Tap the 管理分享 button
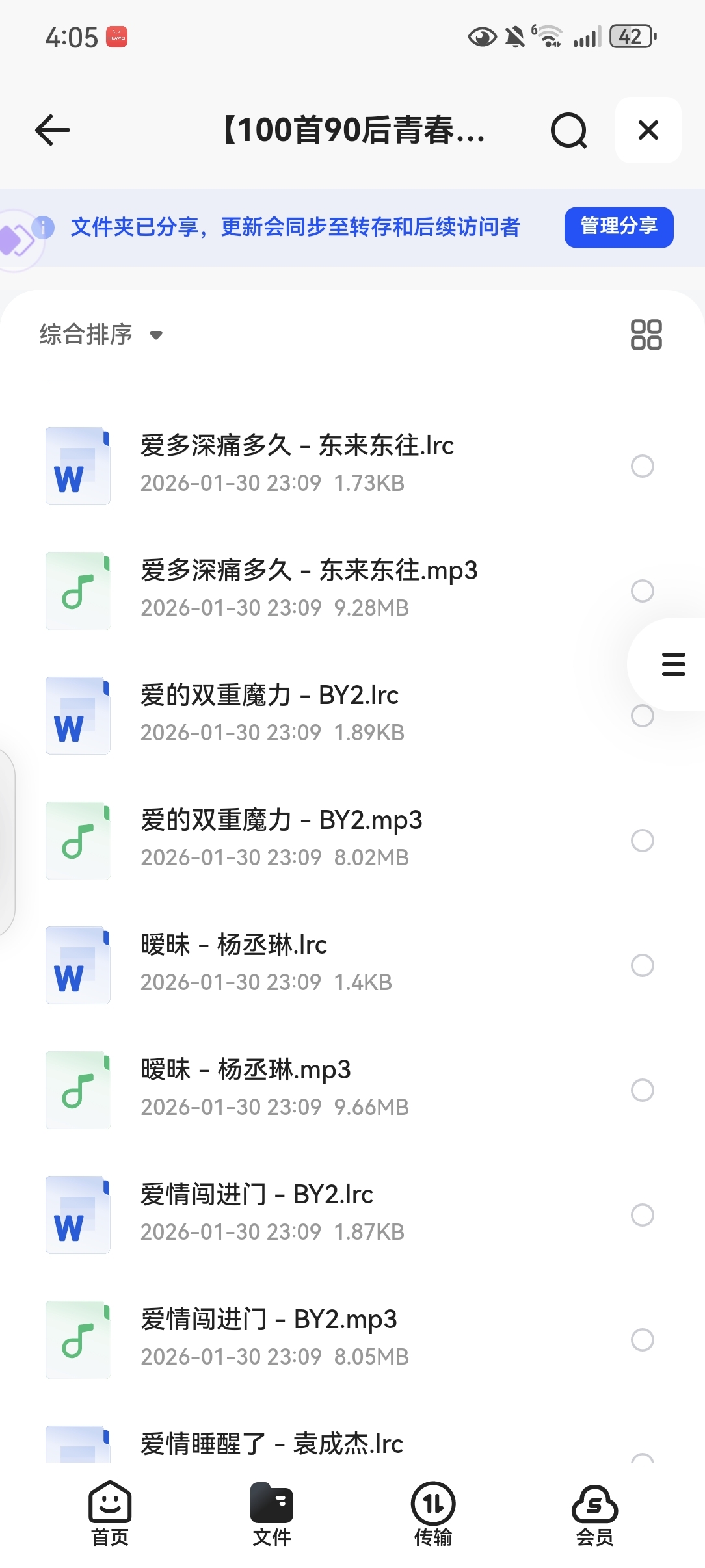The height and width of the screenshot is (1568, 705). point(619,227)
